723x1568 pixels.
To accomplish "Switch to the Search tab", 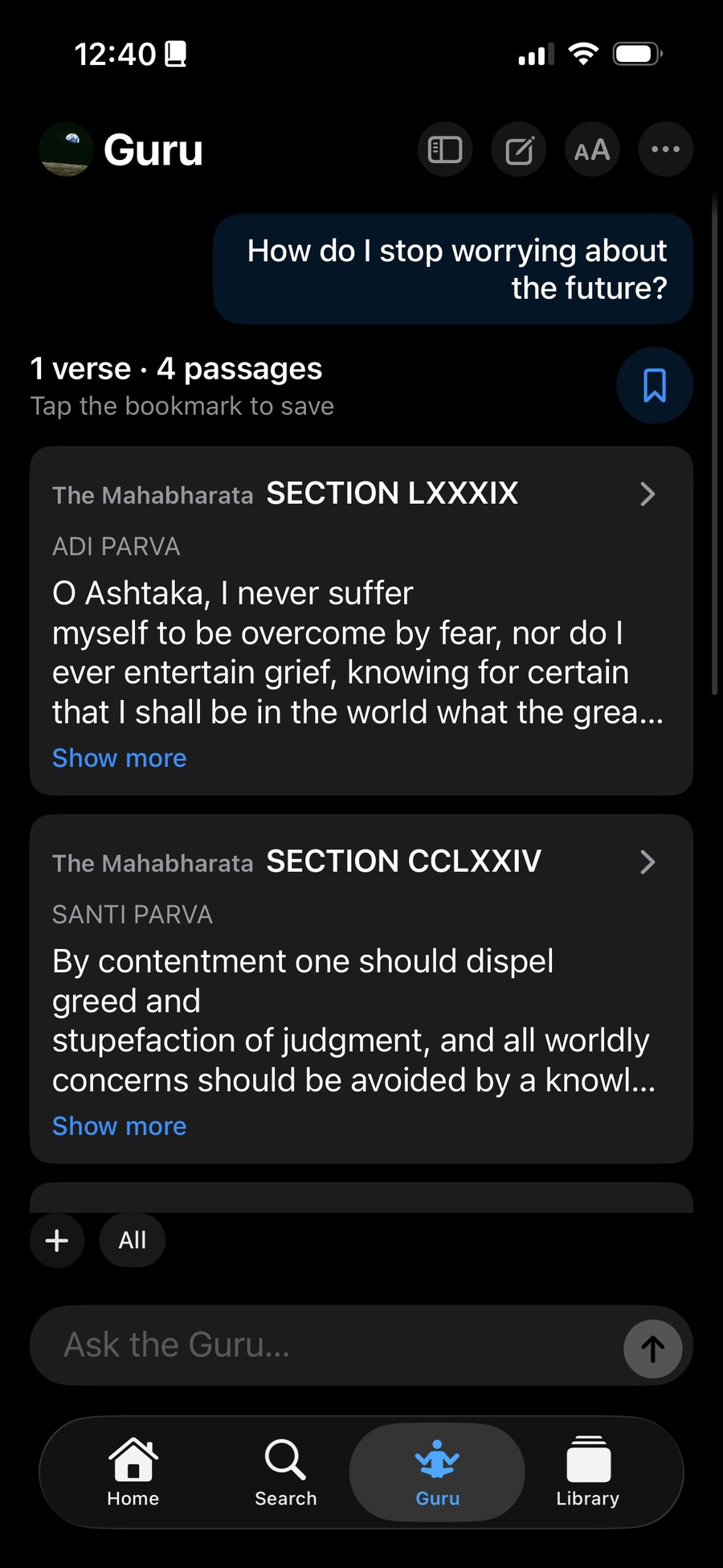I will pyautogui.click(x=285, y=1472).
